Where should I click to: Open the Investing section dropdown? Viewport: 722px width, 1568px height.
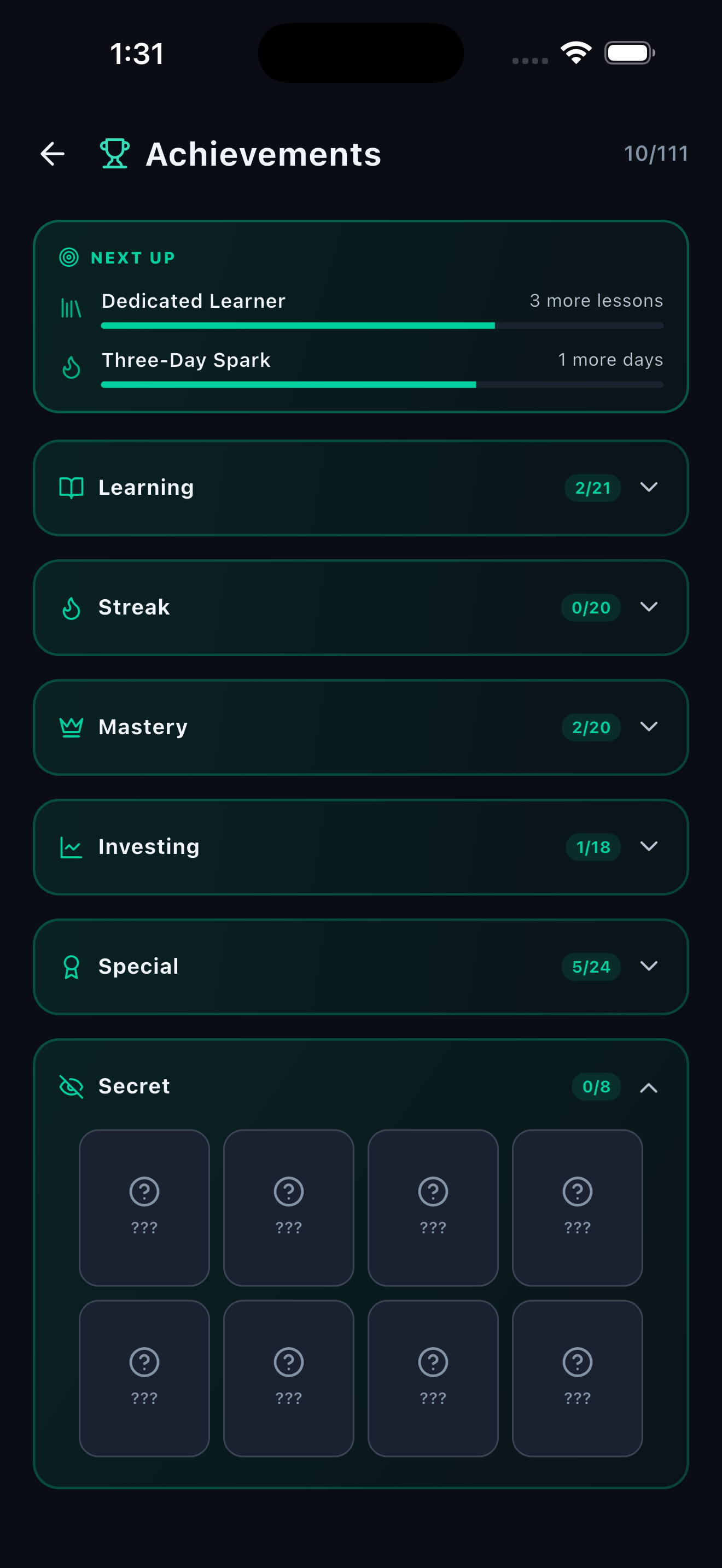(649, 846)
